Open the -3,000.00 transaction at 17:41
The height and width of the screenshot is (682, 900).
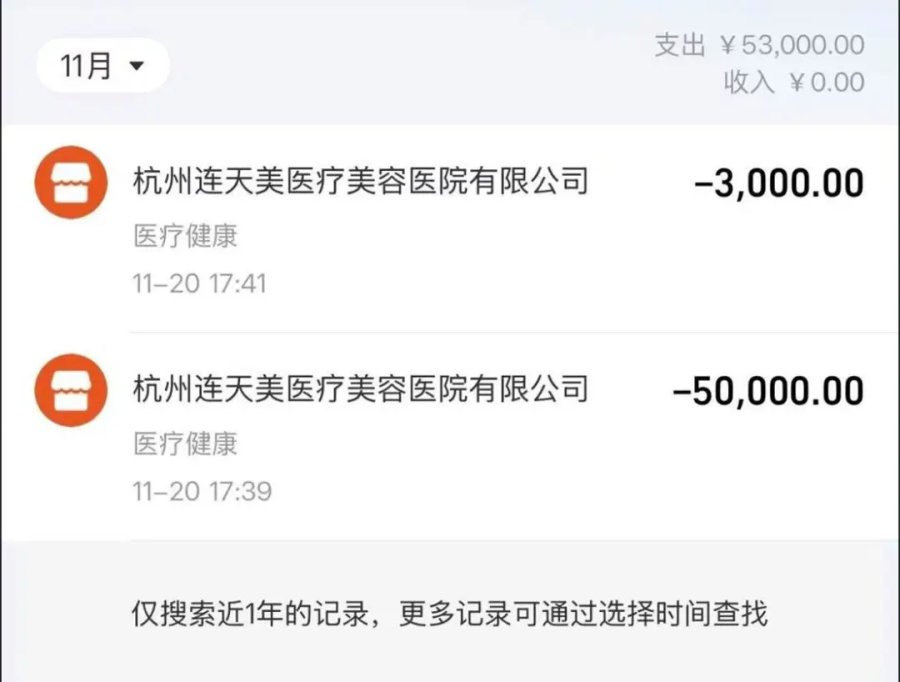pos(450,230)
